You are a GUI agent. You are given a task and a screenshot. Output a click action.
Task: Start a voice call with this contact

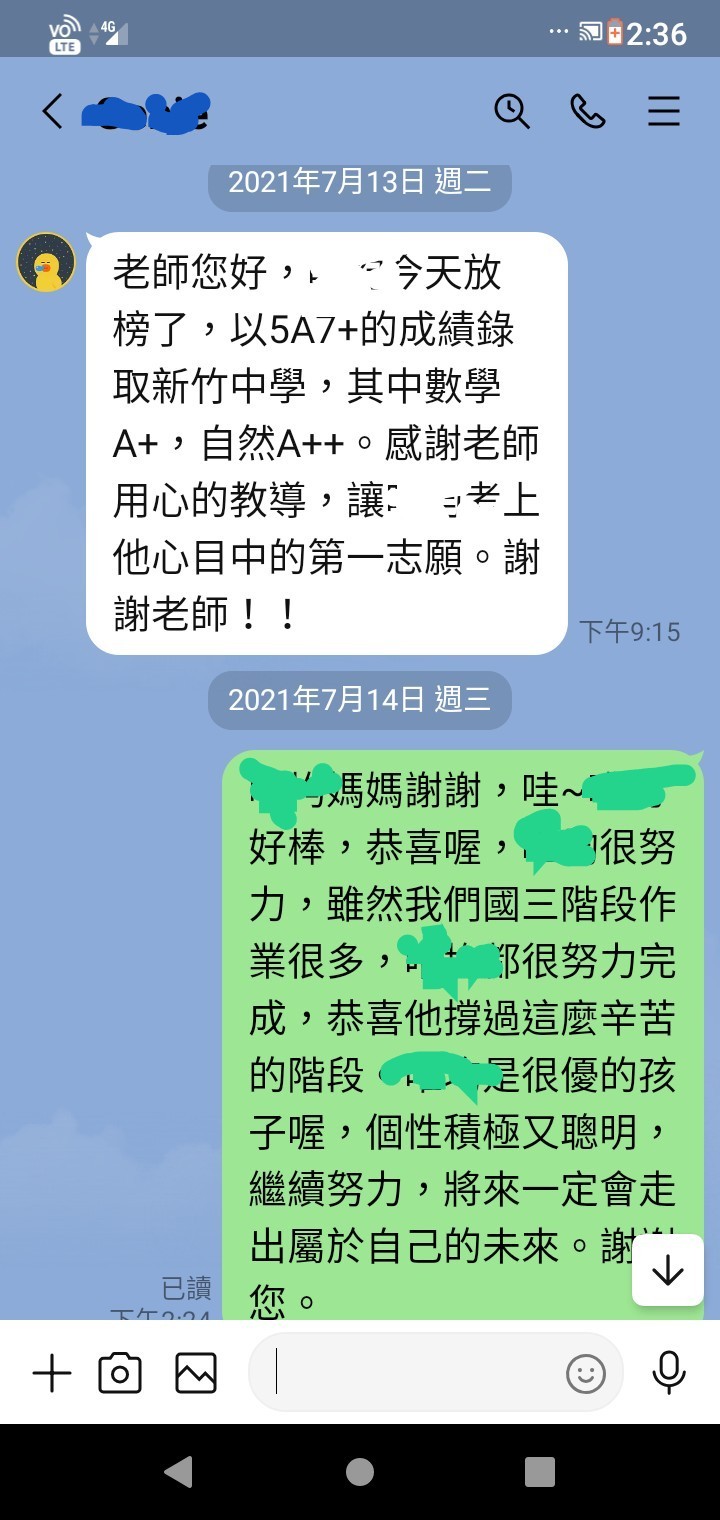[588, 111]
